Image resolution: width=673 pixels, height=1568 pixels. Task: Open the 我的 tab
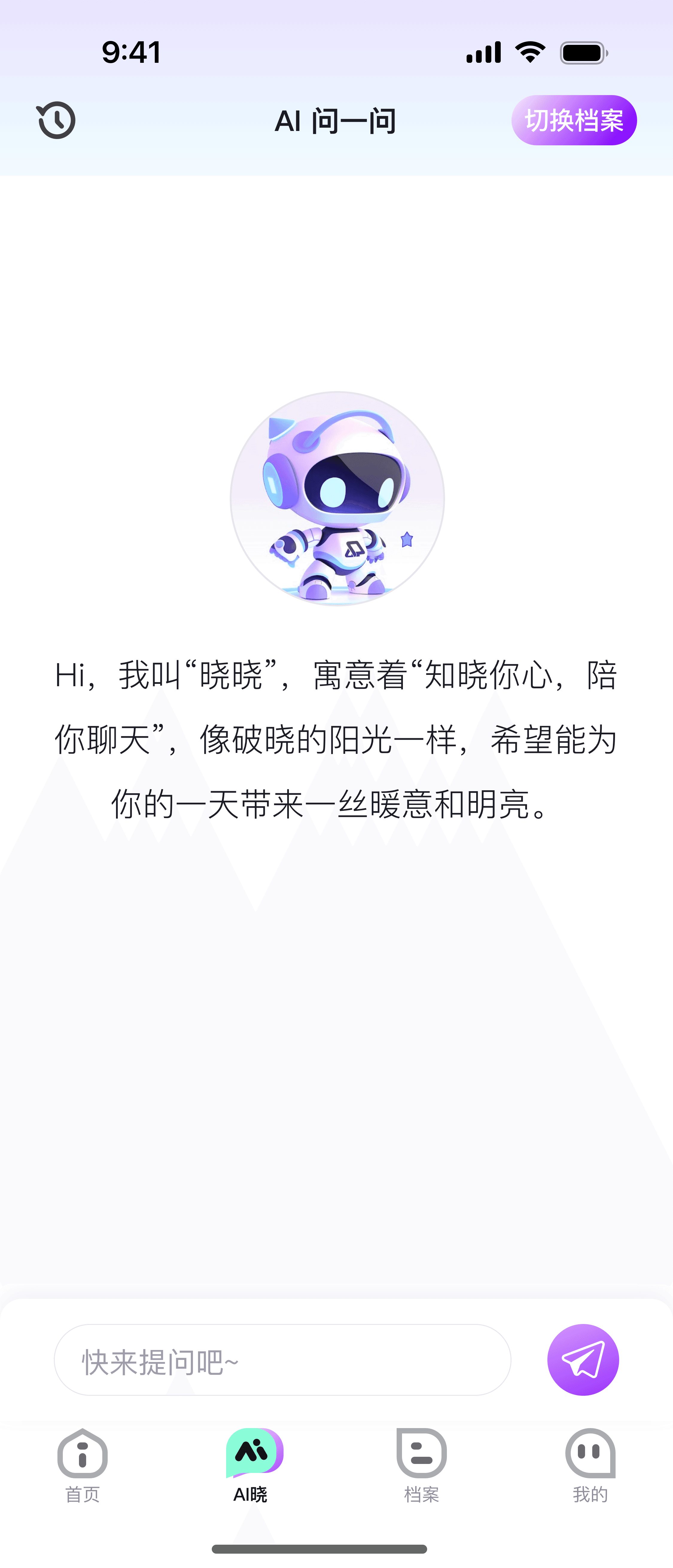(590, 1465)
